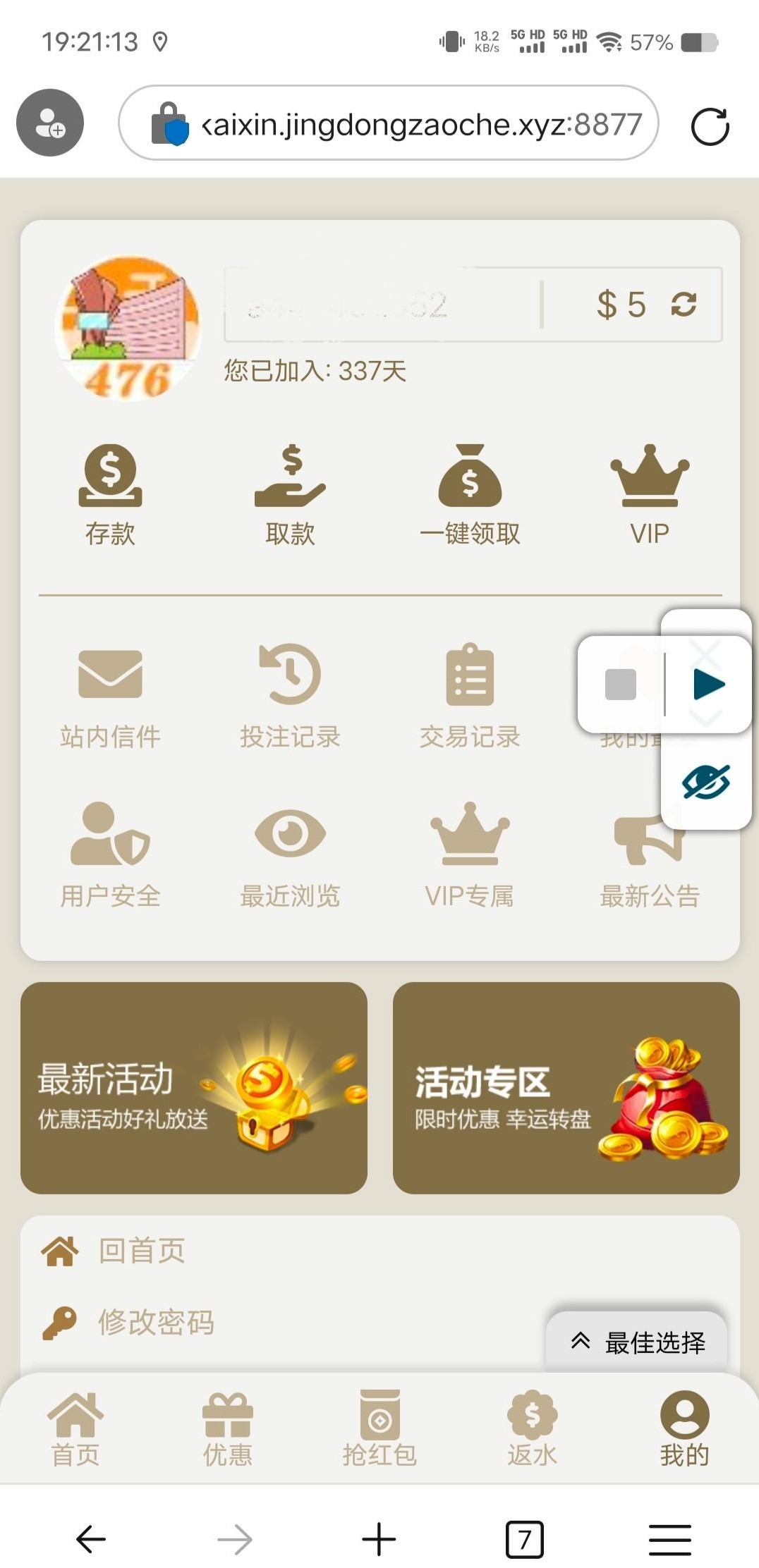Image resolution: width=759 pixels, height=1568 pixels.
Task: Reload the page in the browser
Action: [710, 127]
